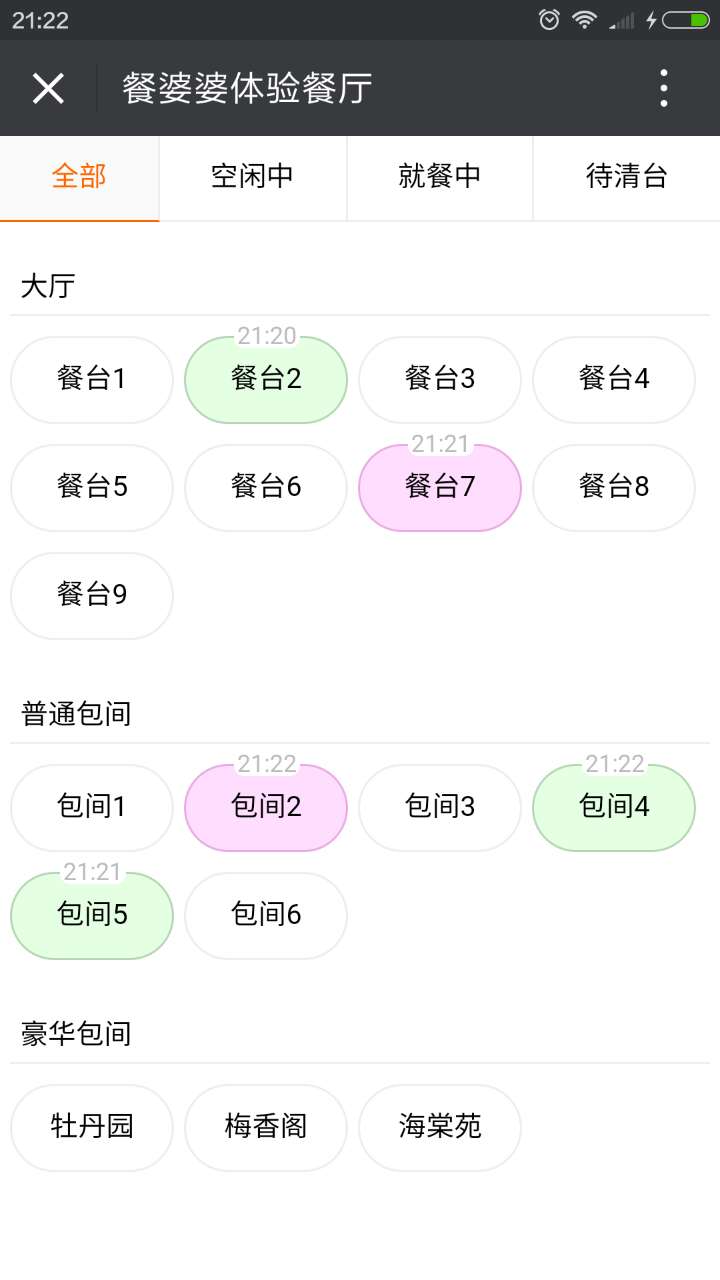Open the 牡丹园 deluxe room

pos(92,1128)
